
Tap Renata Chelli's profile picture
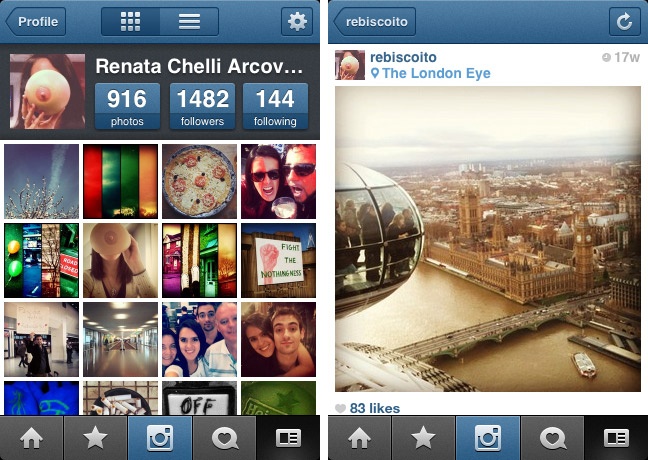pyautogui.click(x=46, y=91)
